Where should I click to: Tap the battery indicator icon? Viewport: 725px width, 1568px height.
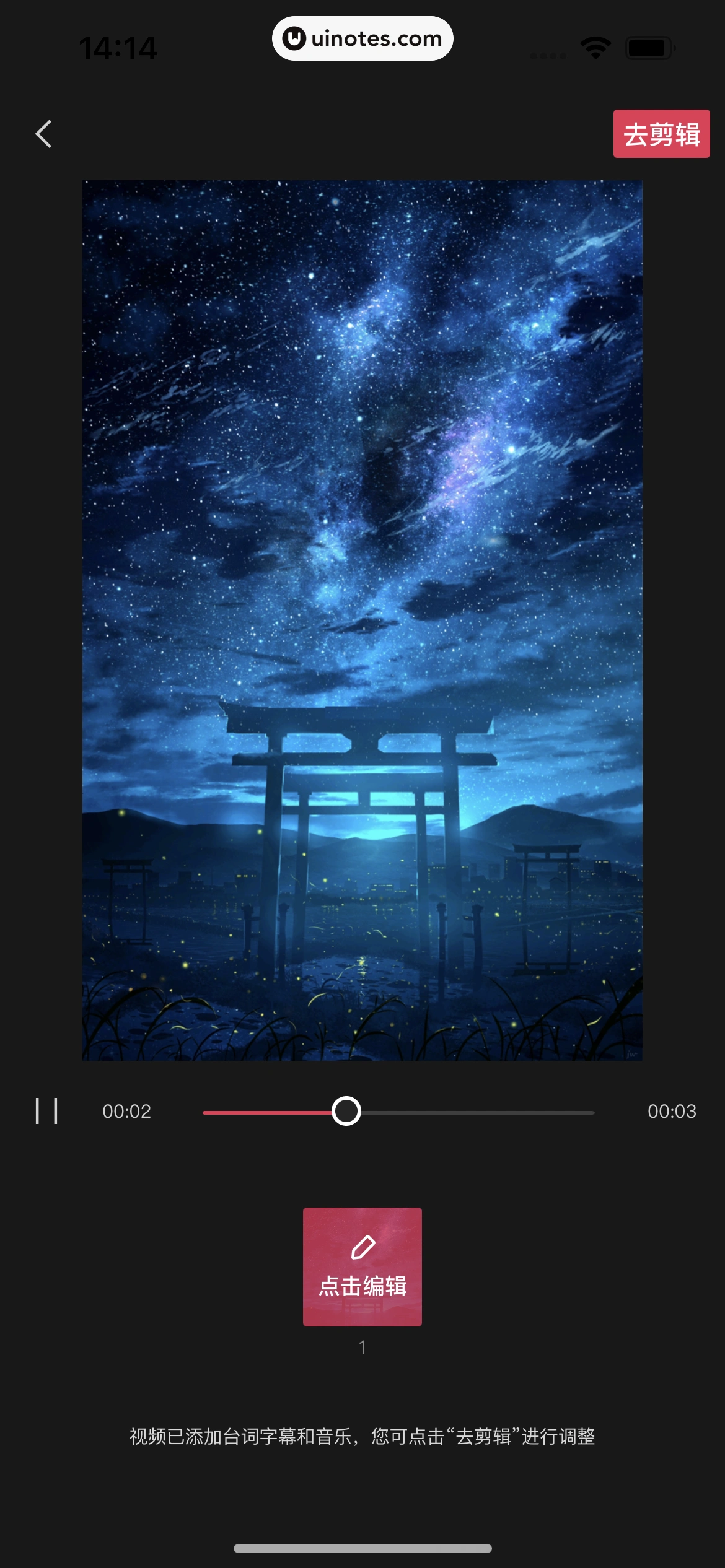(649, 46)
